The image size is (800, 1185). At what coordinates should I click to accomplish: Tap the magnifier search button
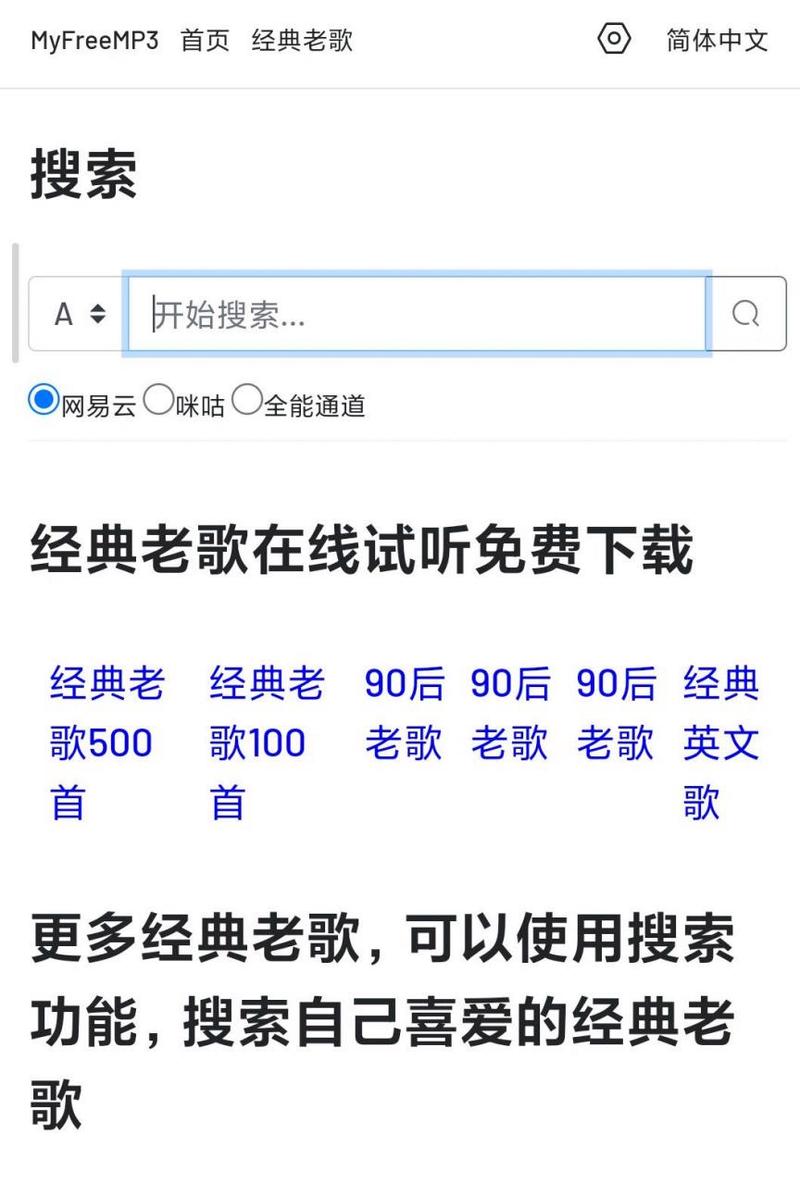746,314
